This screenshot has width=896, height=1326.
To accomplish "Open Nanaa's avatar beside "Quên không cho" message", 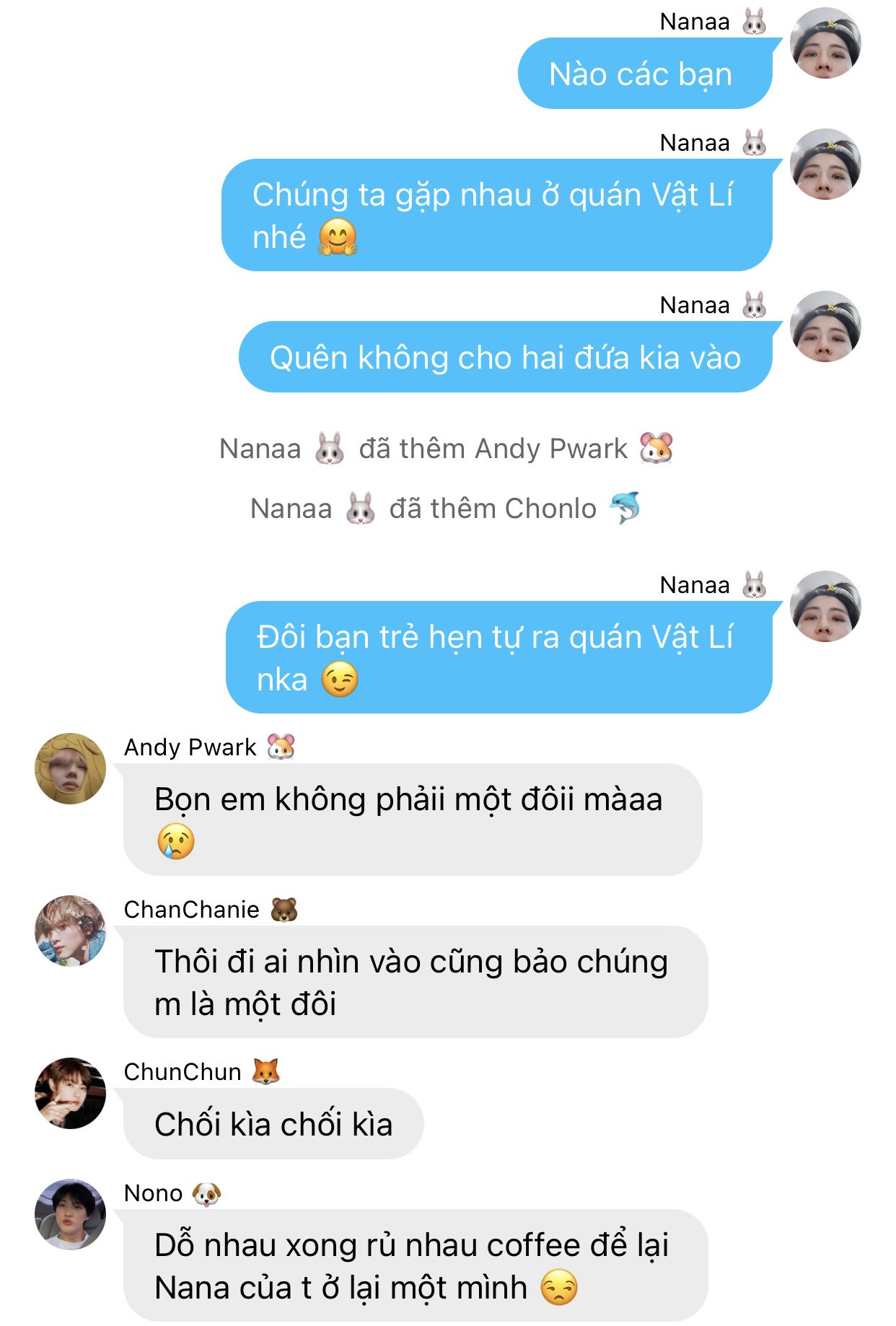I will (825, 327).
